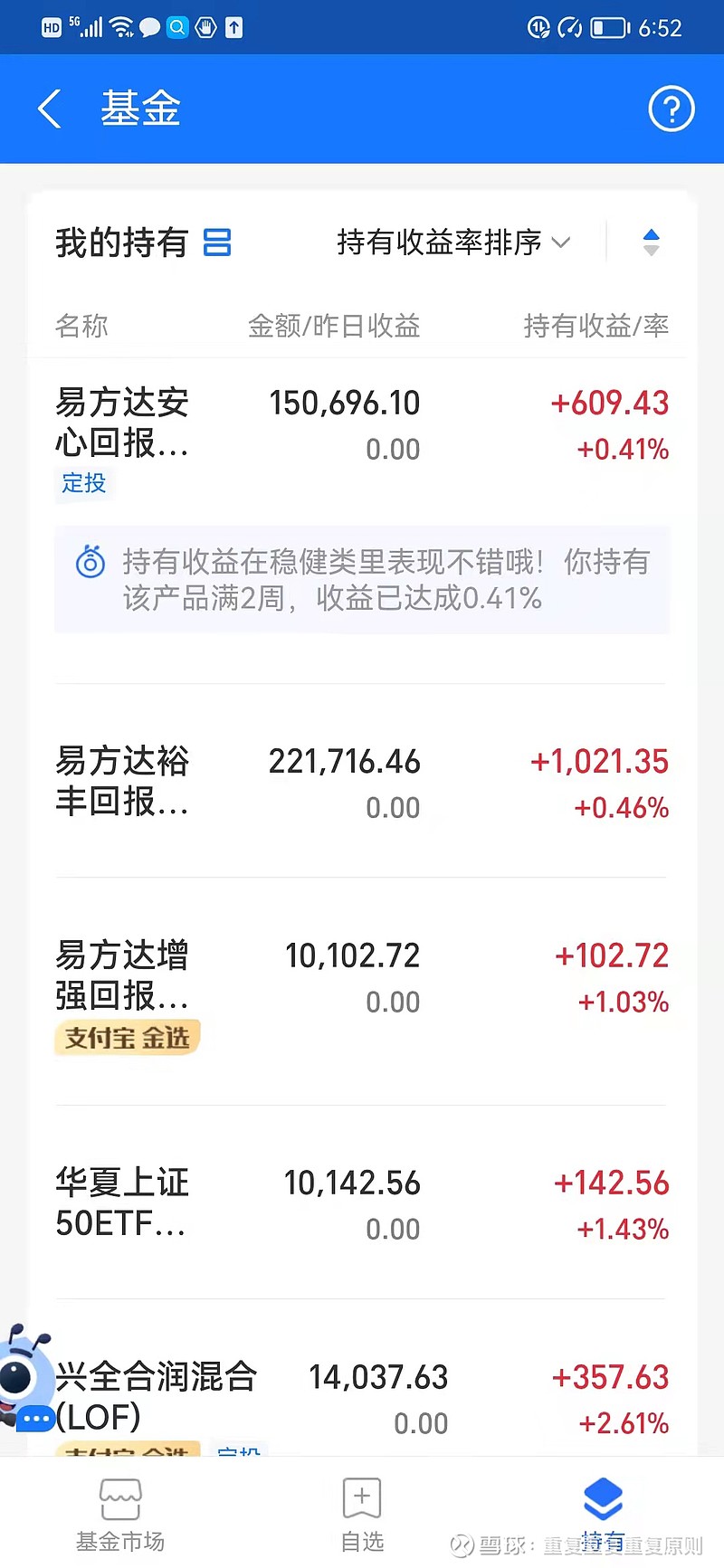
Task: Select the 持有 tab
Action: (x=603, y=1516)
